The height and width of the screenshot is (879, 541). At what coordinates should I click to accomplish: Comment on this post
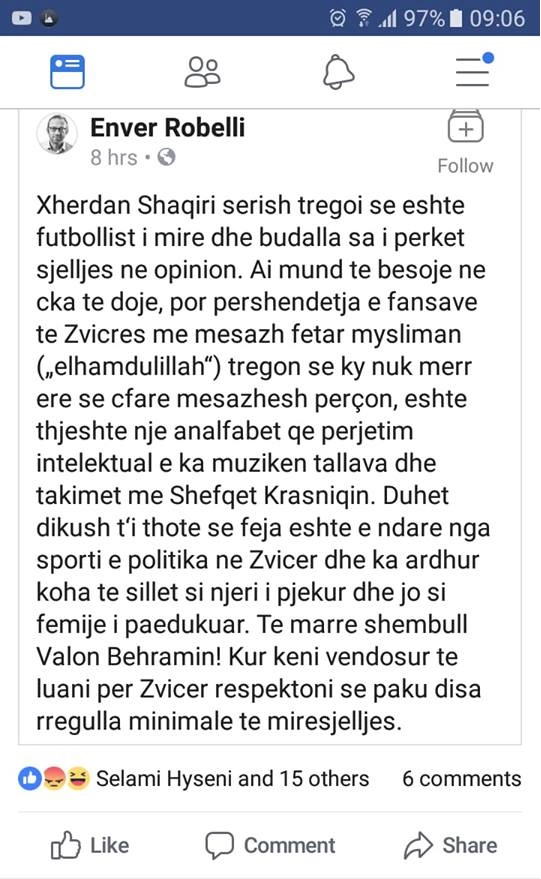click(x=270, y=845)
